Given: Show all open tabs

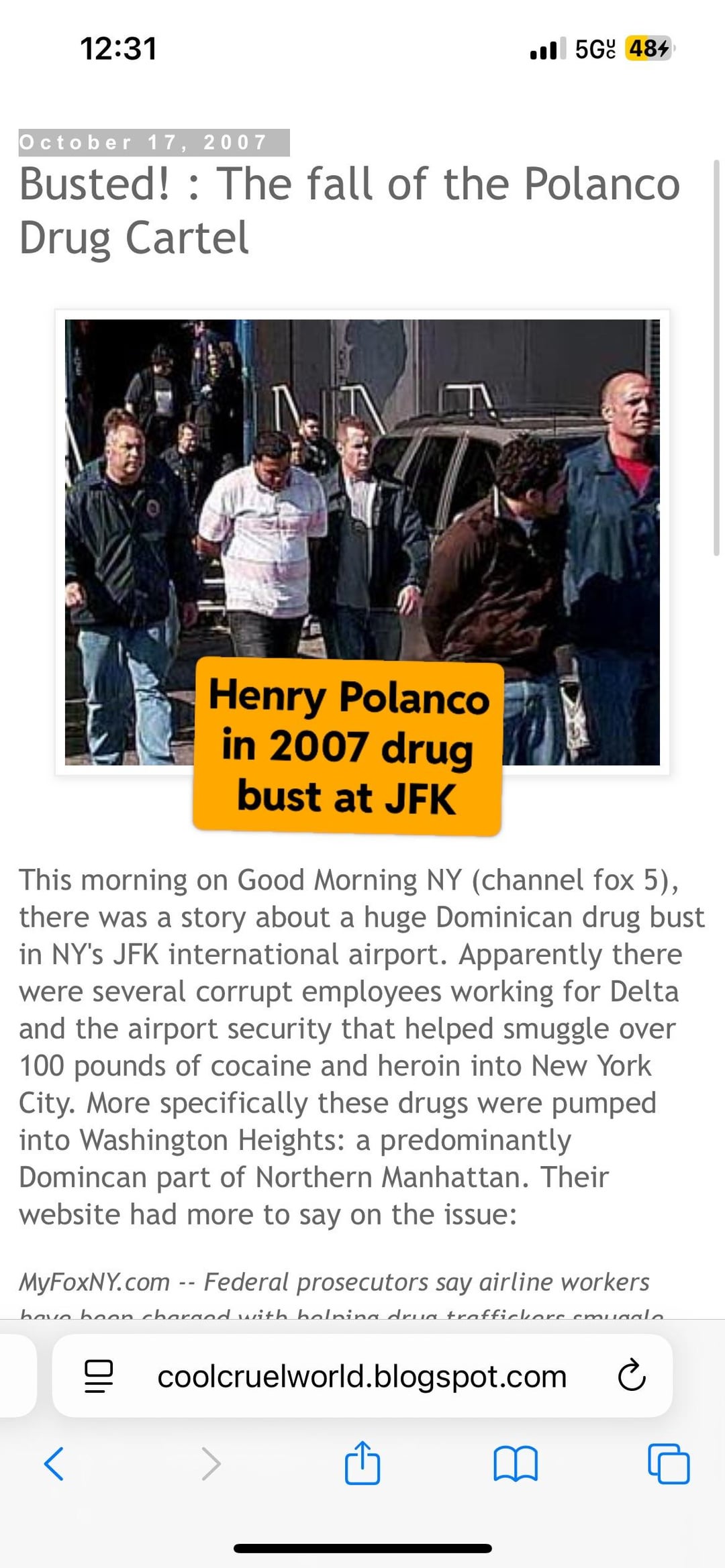Looking at the screenshot, I should pyautogui.click(x=669, y=1463).
